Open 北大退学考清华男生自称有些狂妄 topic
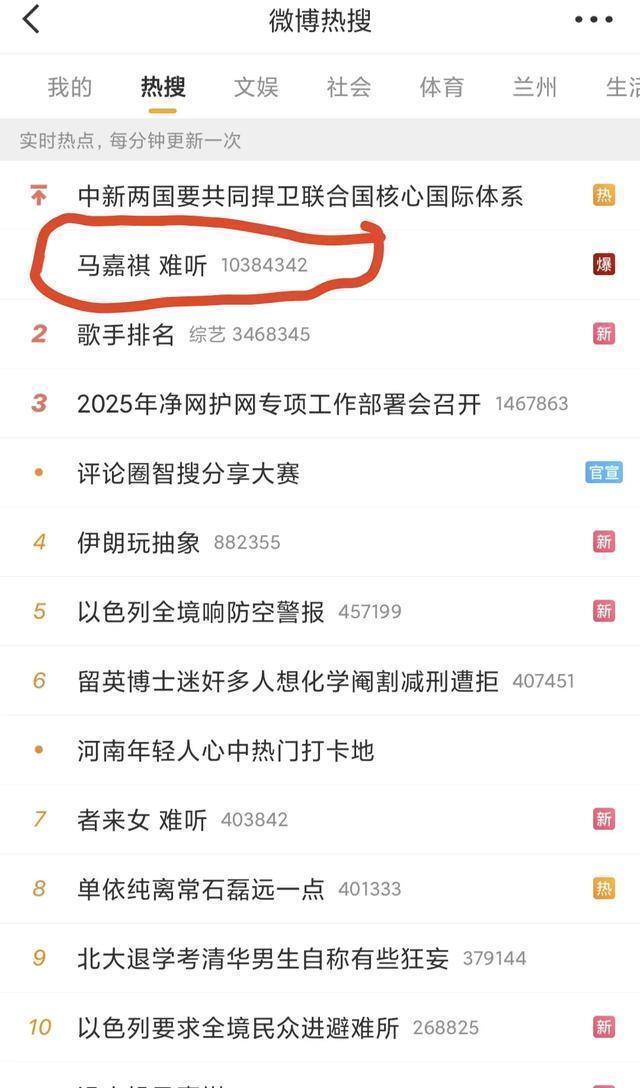The height and width of the screenshot is (1088, 640). pyautogui.click(x=263, y=958)
